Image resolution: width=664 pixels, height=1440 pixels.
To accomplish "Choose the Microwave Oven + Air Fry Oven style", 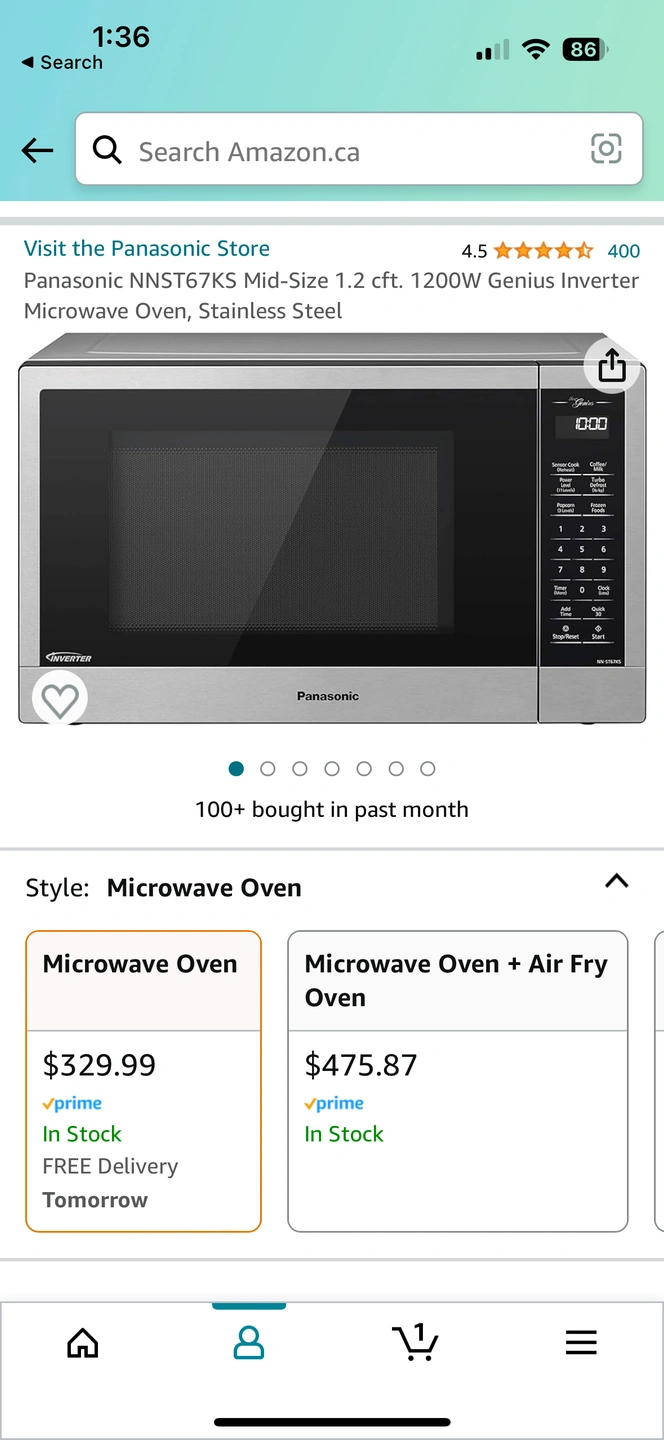I will [457, 1081].
